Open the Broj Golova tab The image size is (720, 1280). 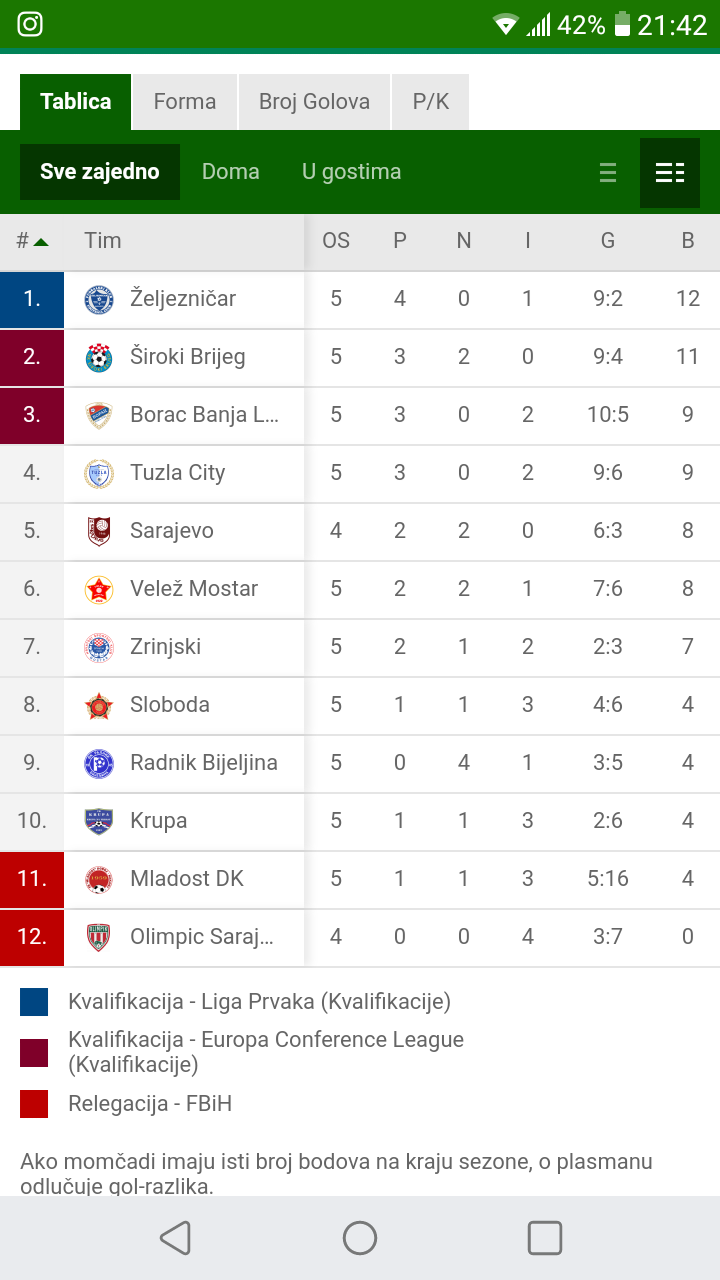point(314,102)
